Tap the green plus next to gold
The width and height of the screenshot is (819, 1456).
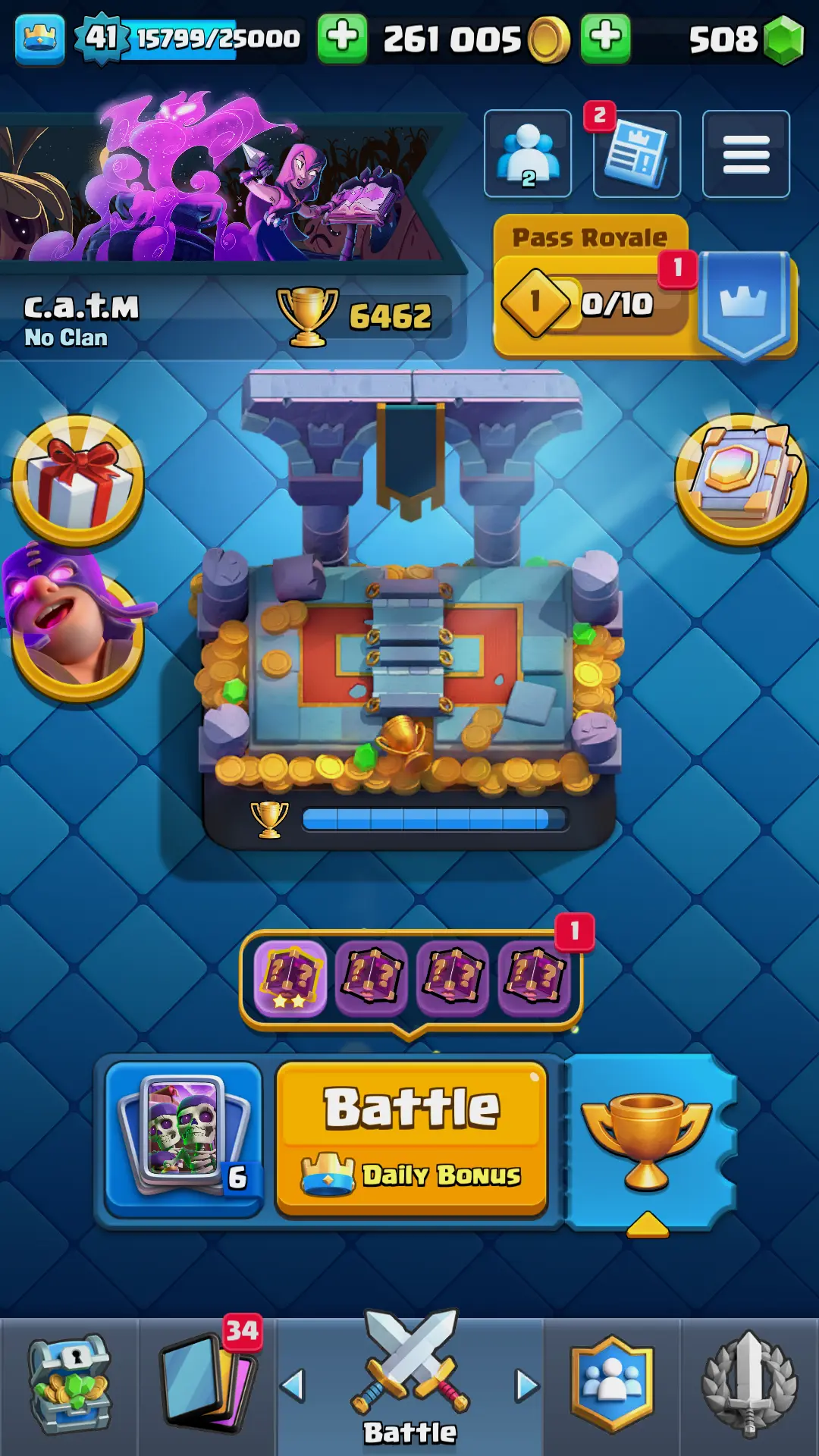(x=342, y=38)
